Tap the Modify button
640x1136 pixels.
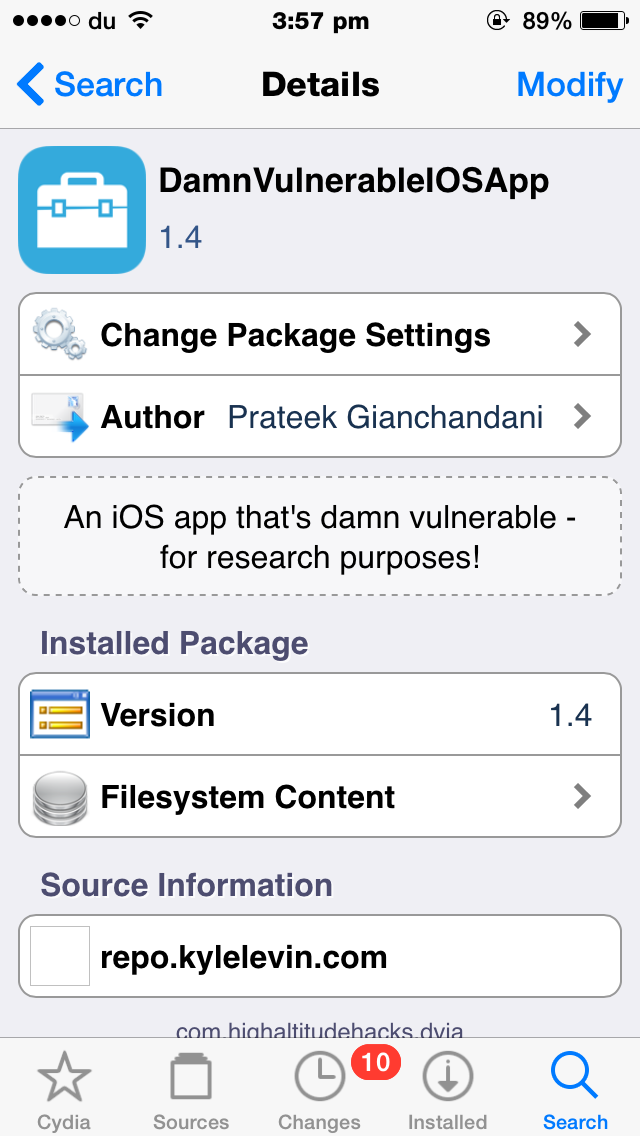[x=570, y=85]
